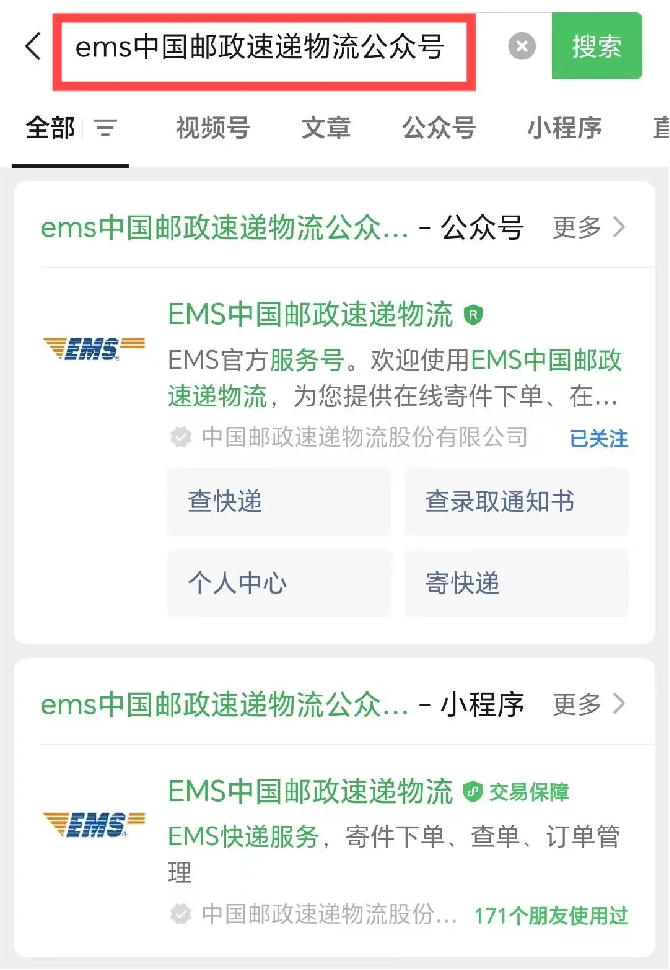670x970 pixels.
Task: Choose the 寄快递 shortcut
Action: click(516, 583)
